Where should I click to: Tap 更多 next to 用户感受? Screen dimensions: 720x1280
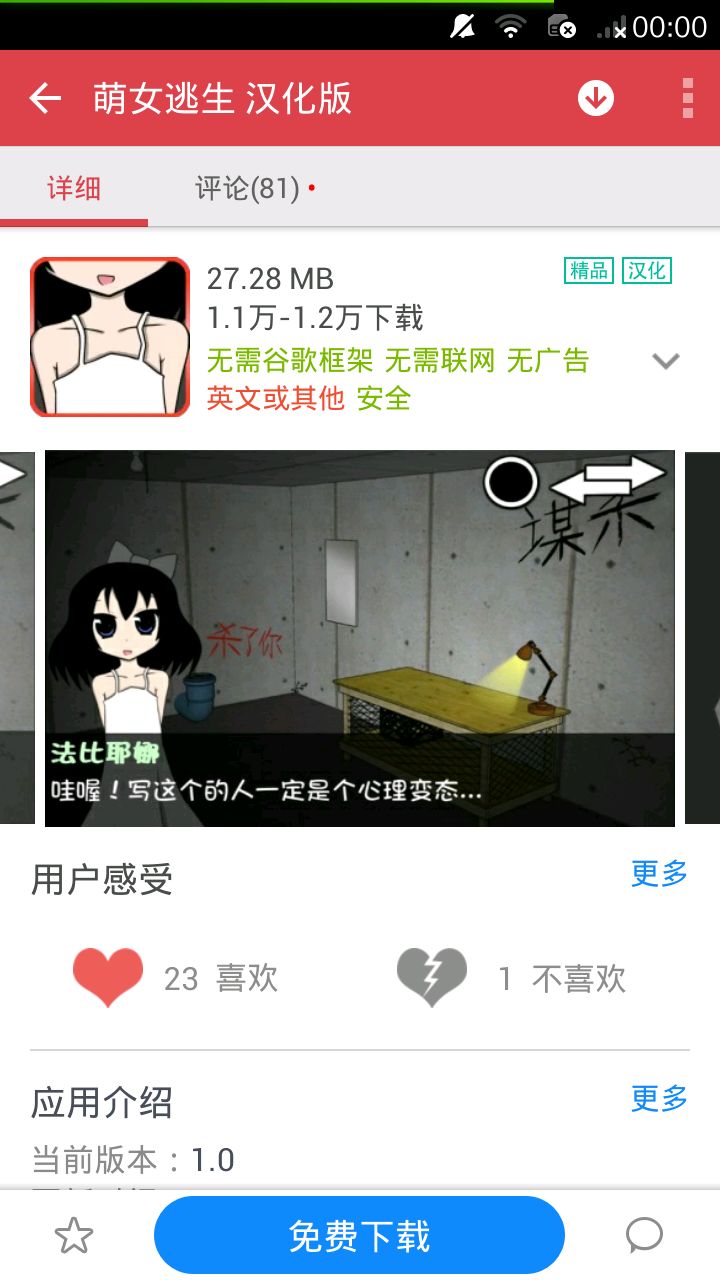659,874
